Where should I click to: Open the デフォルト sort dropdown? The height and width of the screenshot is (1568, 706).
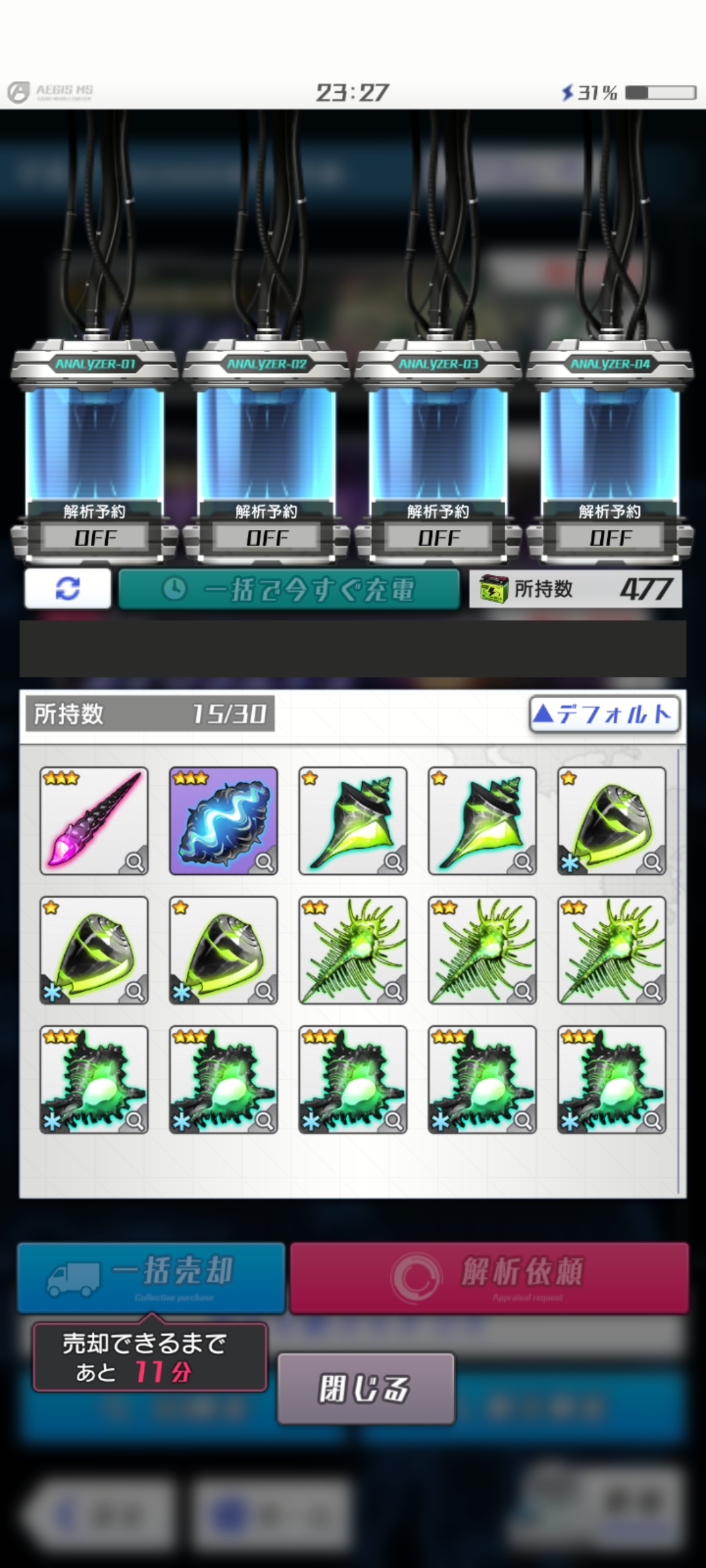click(604, 714)
